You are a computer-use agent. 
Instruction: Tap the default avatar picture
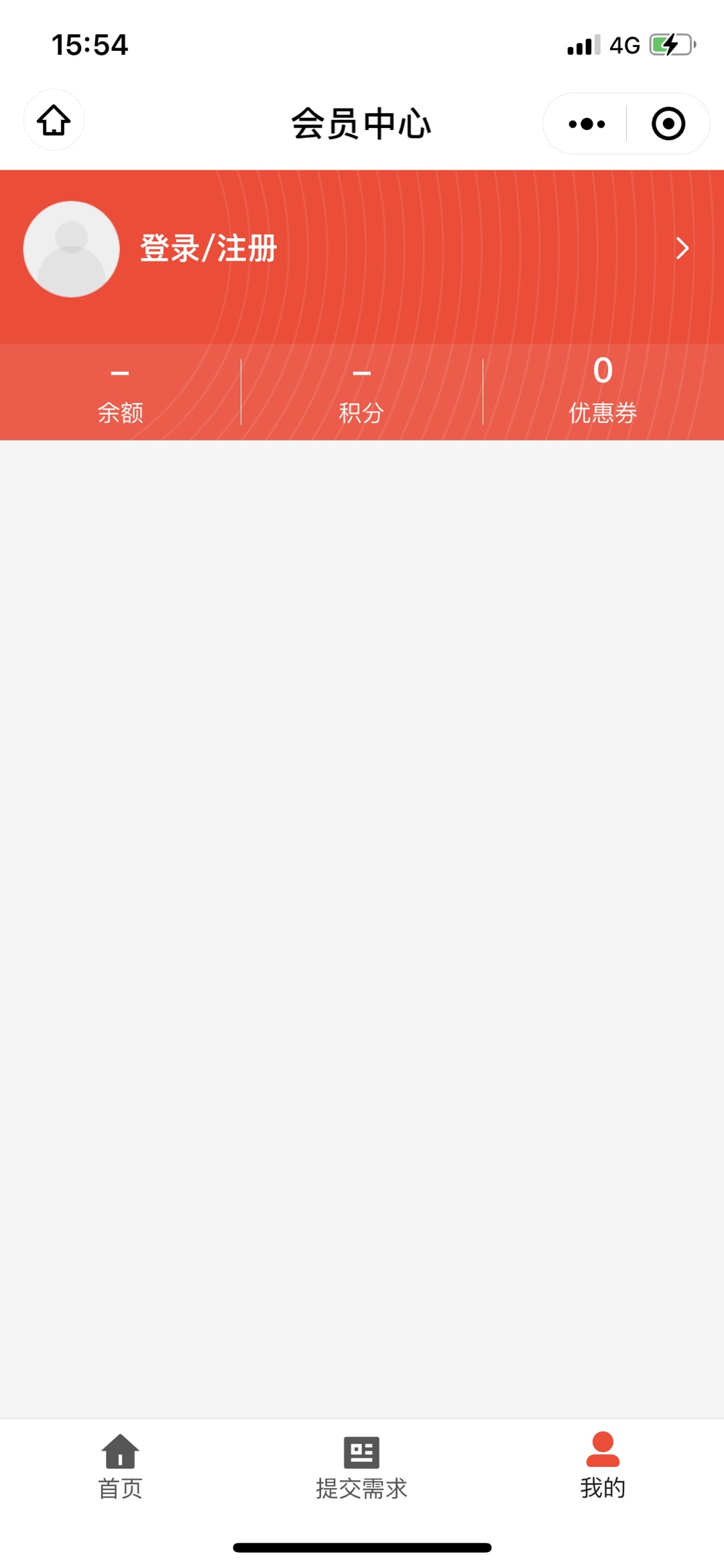click(72, 249)
